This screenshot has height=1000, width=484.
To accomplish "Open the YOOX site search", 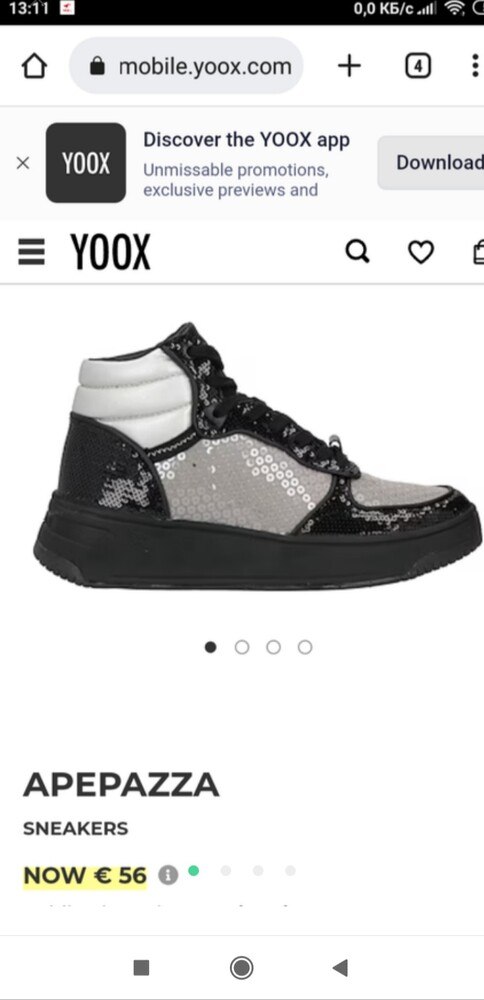I will [358, 252].
